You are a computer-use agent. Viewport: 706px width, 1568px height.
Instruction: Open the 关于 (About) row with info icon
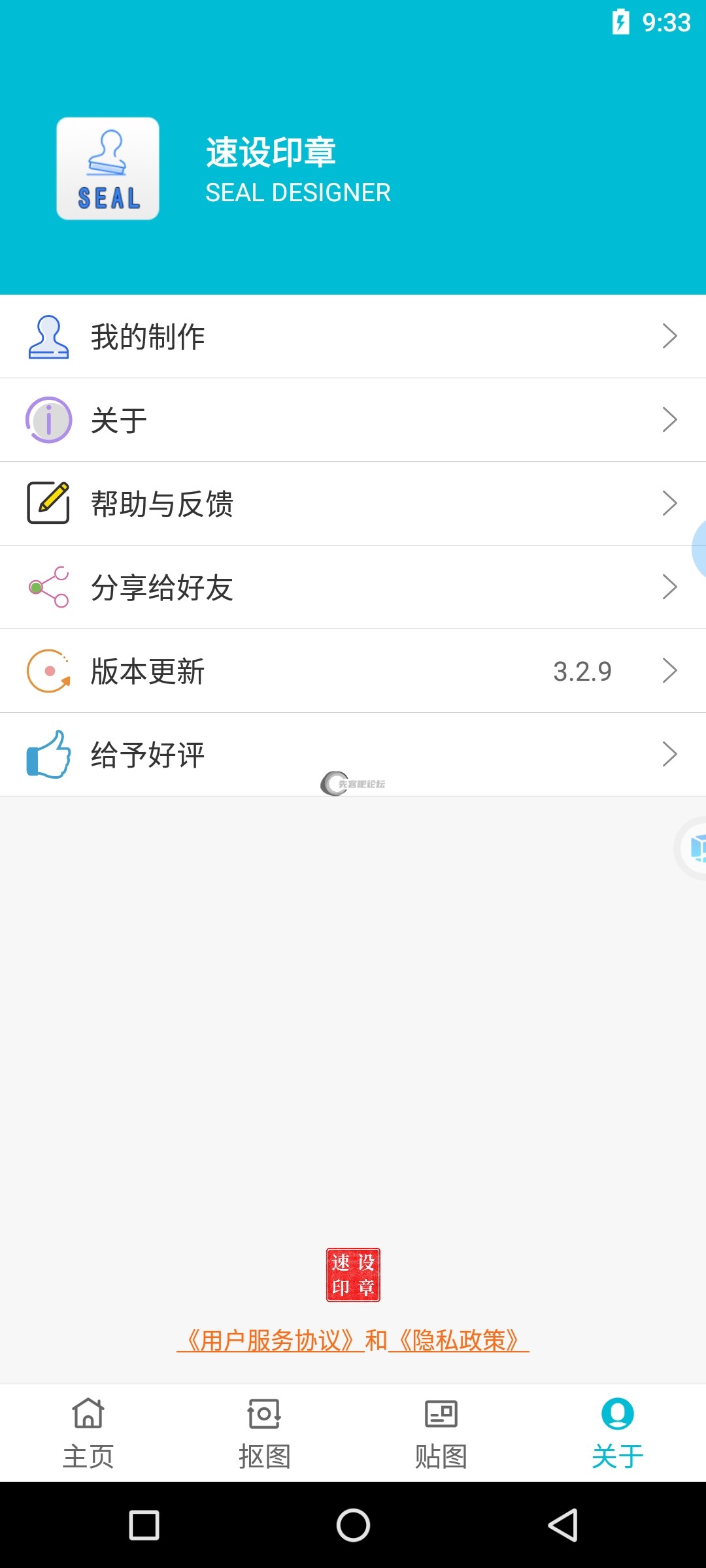pos(353,420)
